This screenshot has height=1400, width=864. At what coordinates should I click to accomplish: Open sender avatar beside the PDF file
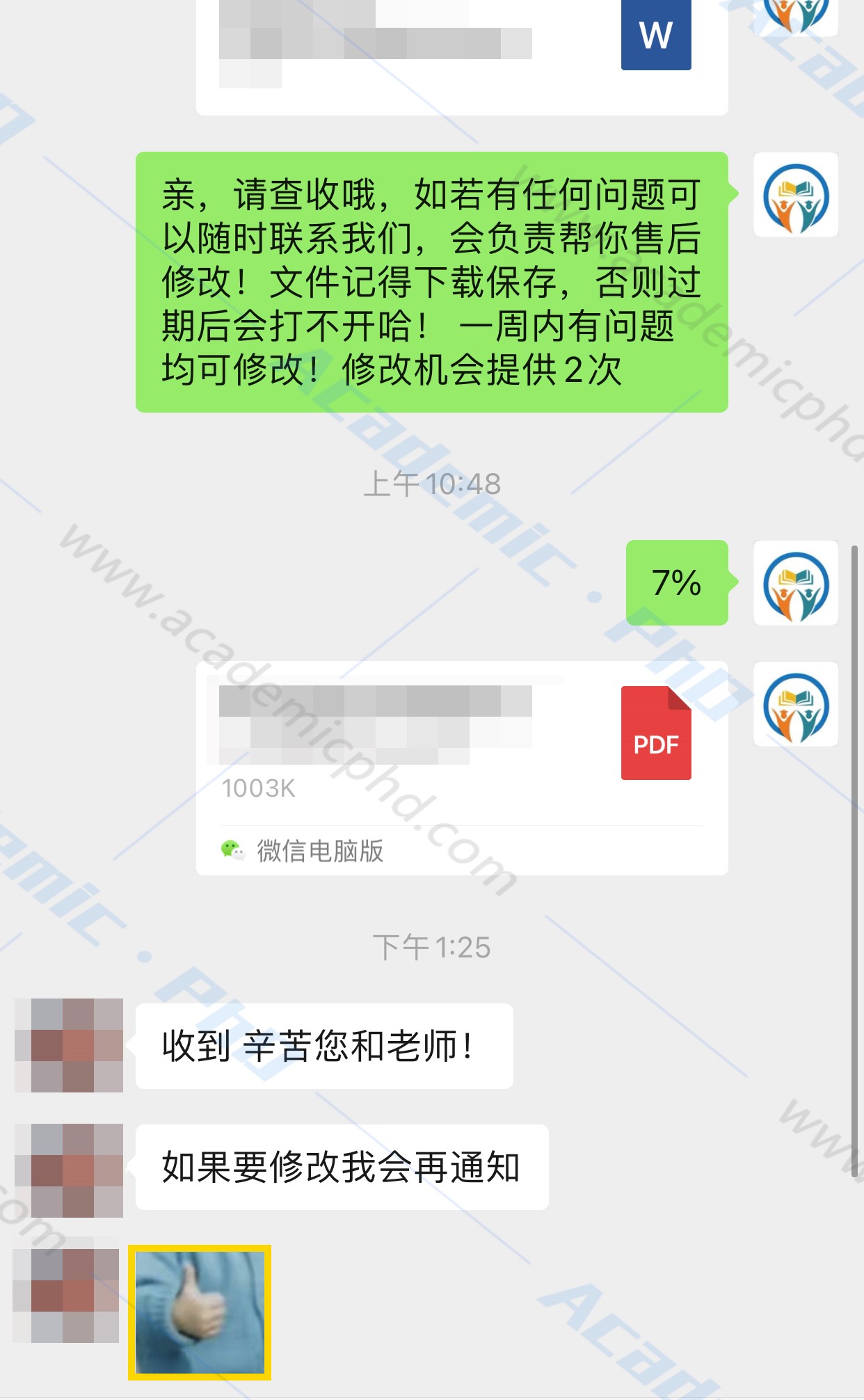[796, 704]
